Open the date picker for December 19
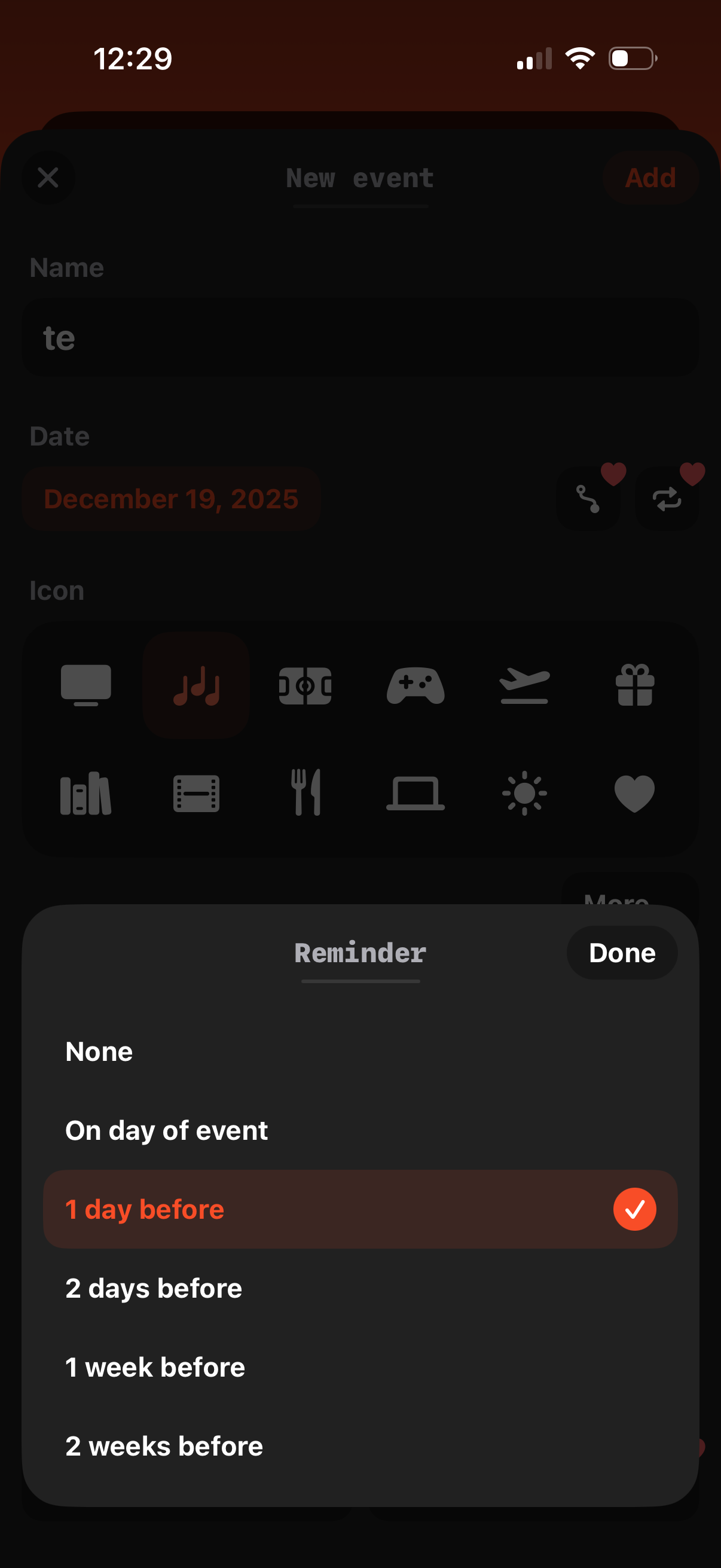Screen dimensions: 721x1568 tap(171, 498)
